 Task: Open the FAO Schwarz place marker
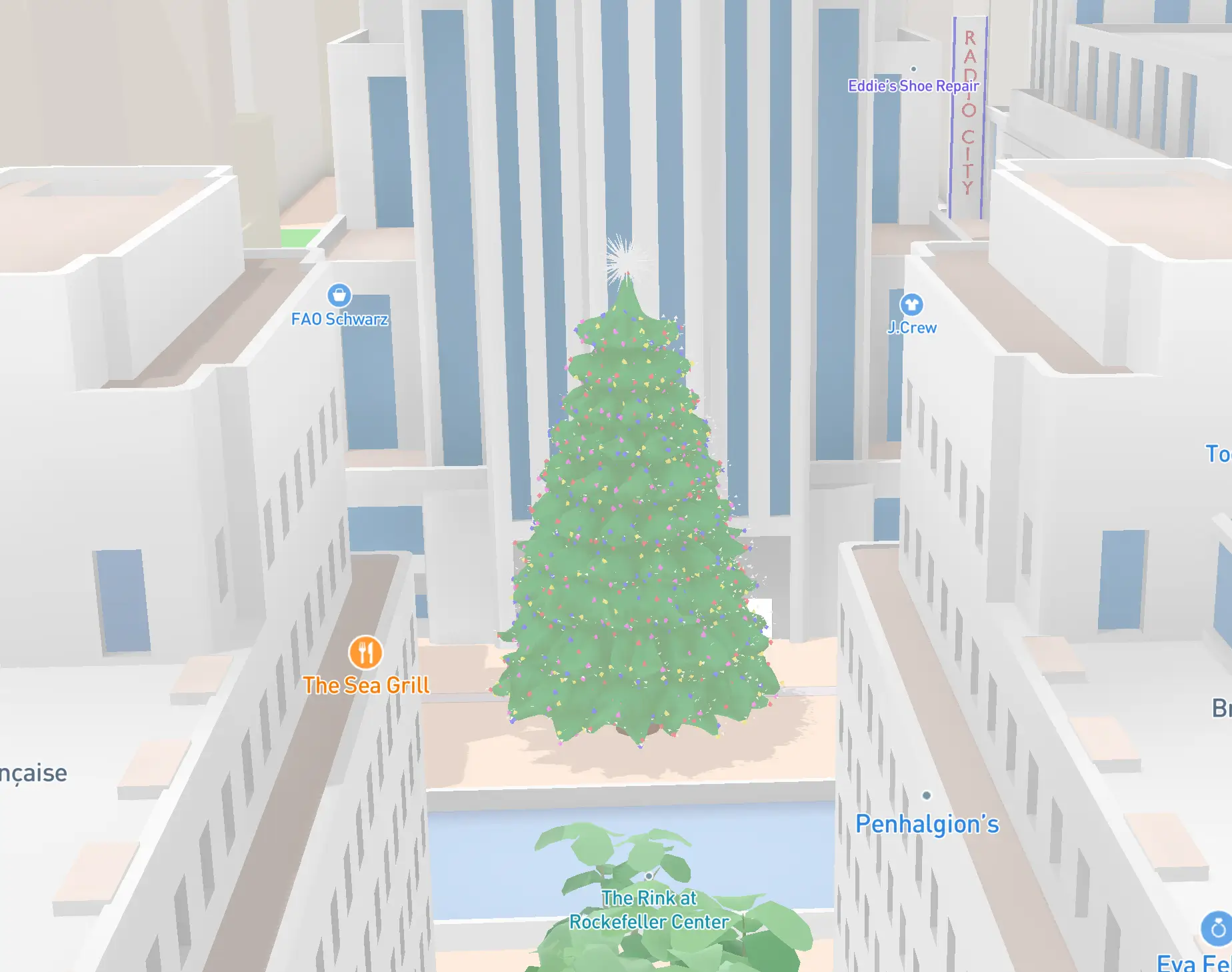click(339, 295)
